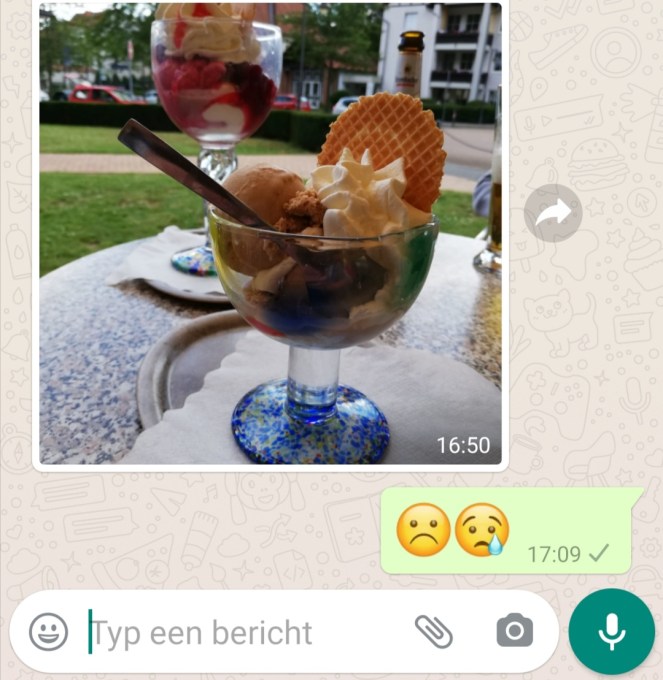Image resolution: width=663 pixels, height=680 pixels.
Task: Forward the ice cream photo
Action: pyautogui.click(x=553, y=212)
